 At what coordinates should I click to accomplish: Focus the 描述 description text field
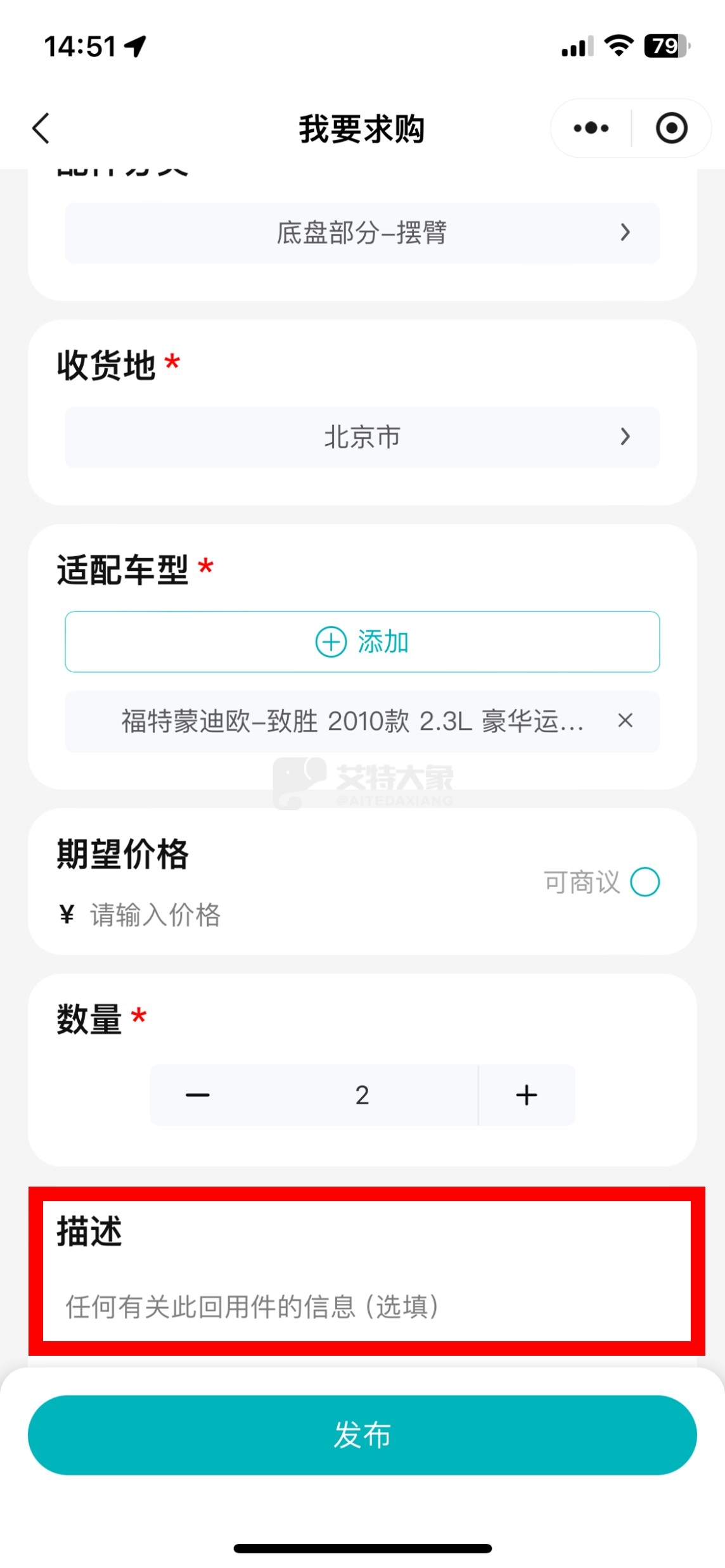(x=362, y=1306)
